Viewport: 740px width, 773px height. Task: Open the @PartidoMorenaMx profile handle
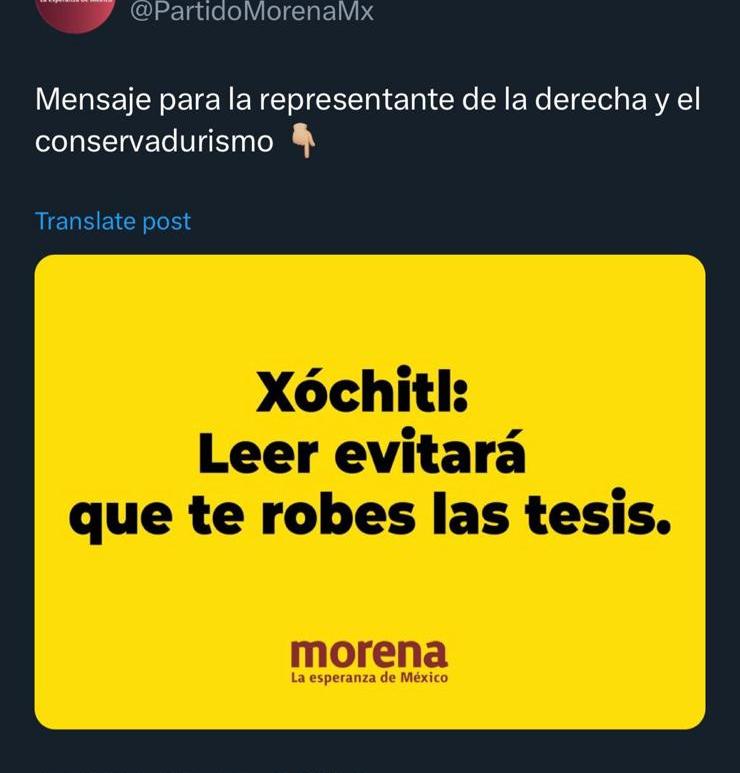[x=251, y=14]
